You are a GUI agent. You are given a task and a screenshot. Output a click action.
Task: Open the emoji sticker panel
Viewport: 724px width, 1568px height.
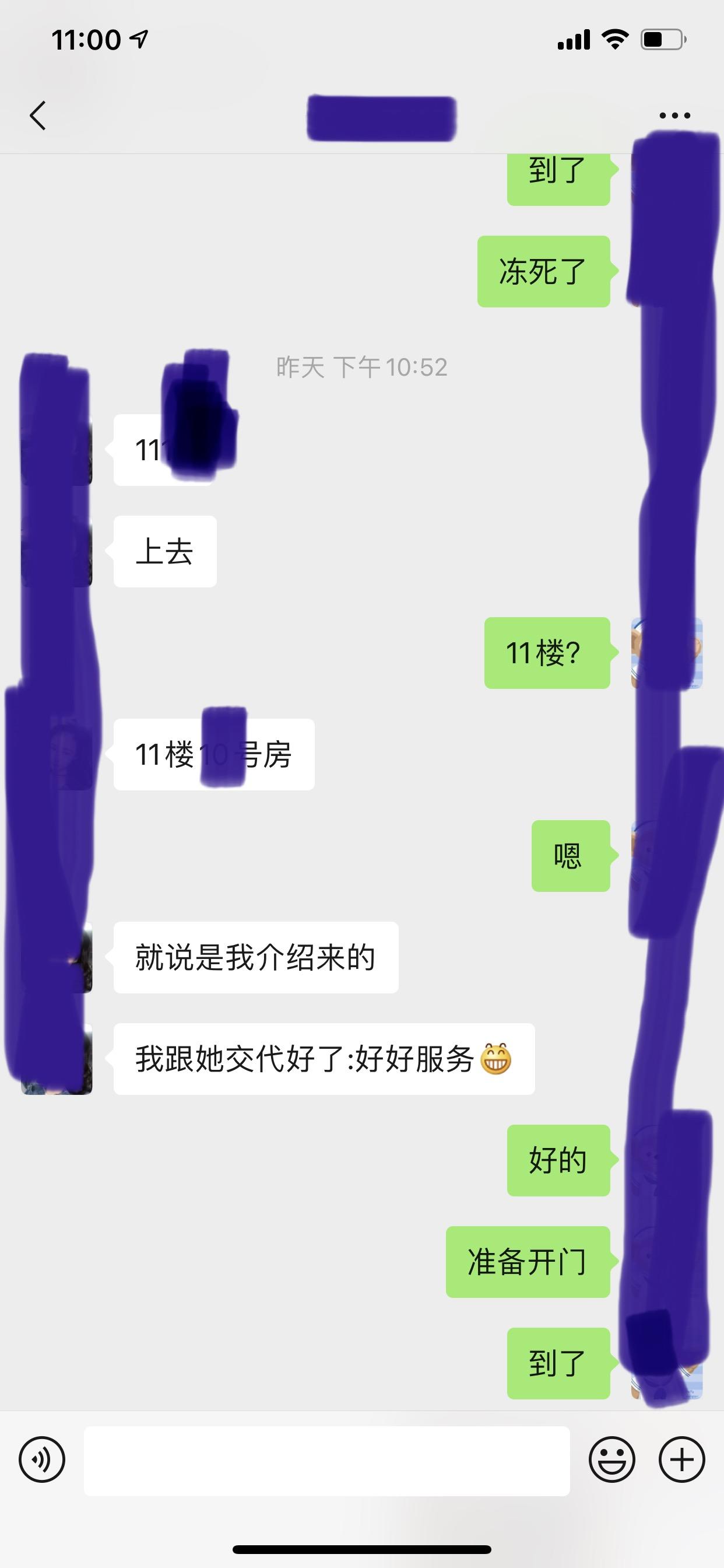(611, 1459)
